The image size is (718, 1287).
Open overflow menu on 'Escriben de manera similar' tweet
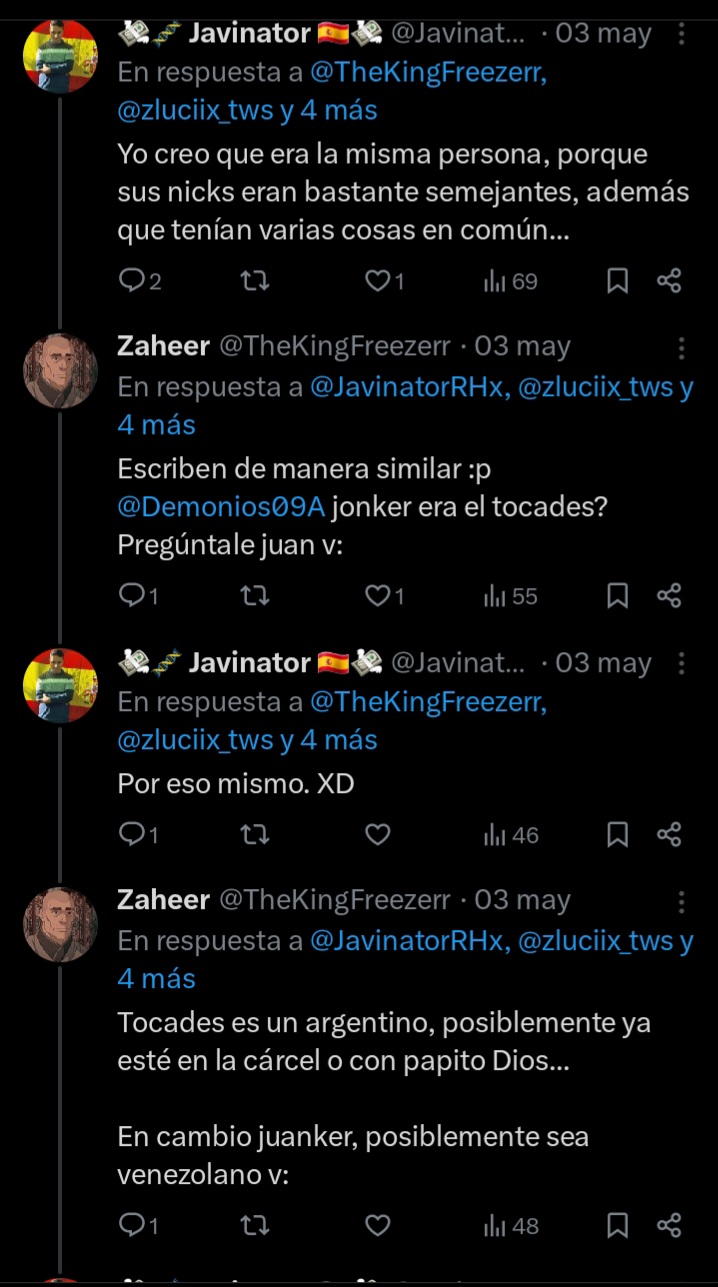click(682, 347)
